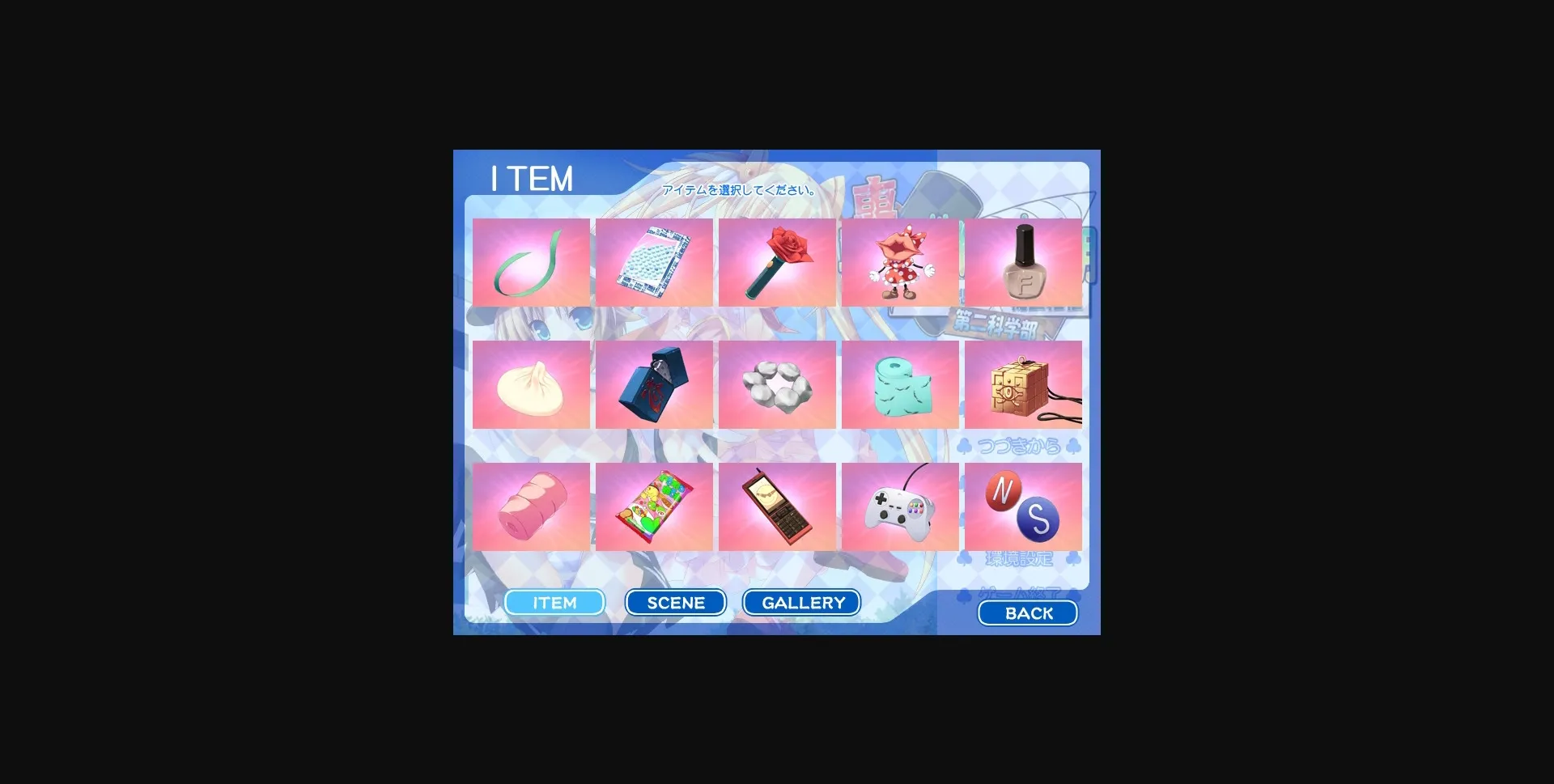Select the steamed bun item
The image size is (1554, 784).
pyautogui.click(x=531, y=384)
